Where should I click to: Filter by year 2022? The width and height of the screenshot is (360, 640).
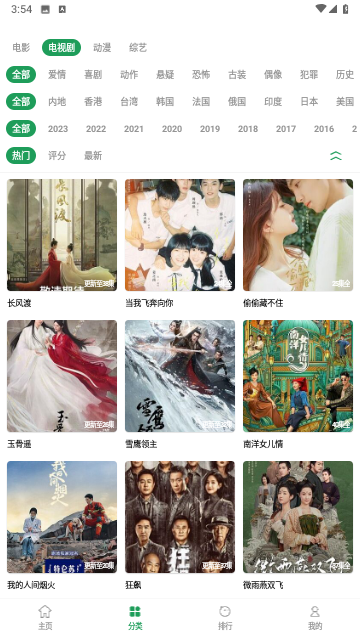[96, 129]
